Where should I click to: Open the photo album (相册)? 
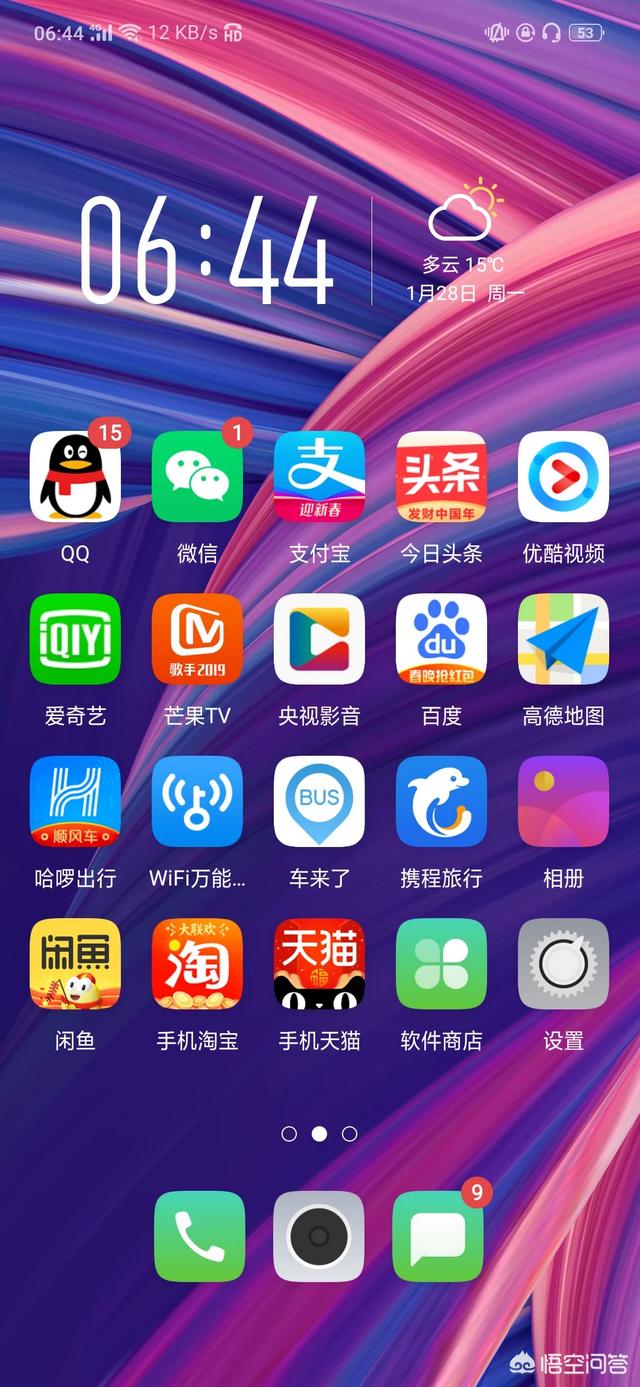click(563, 801)
